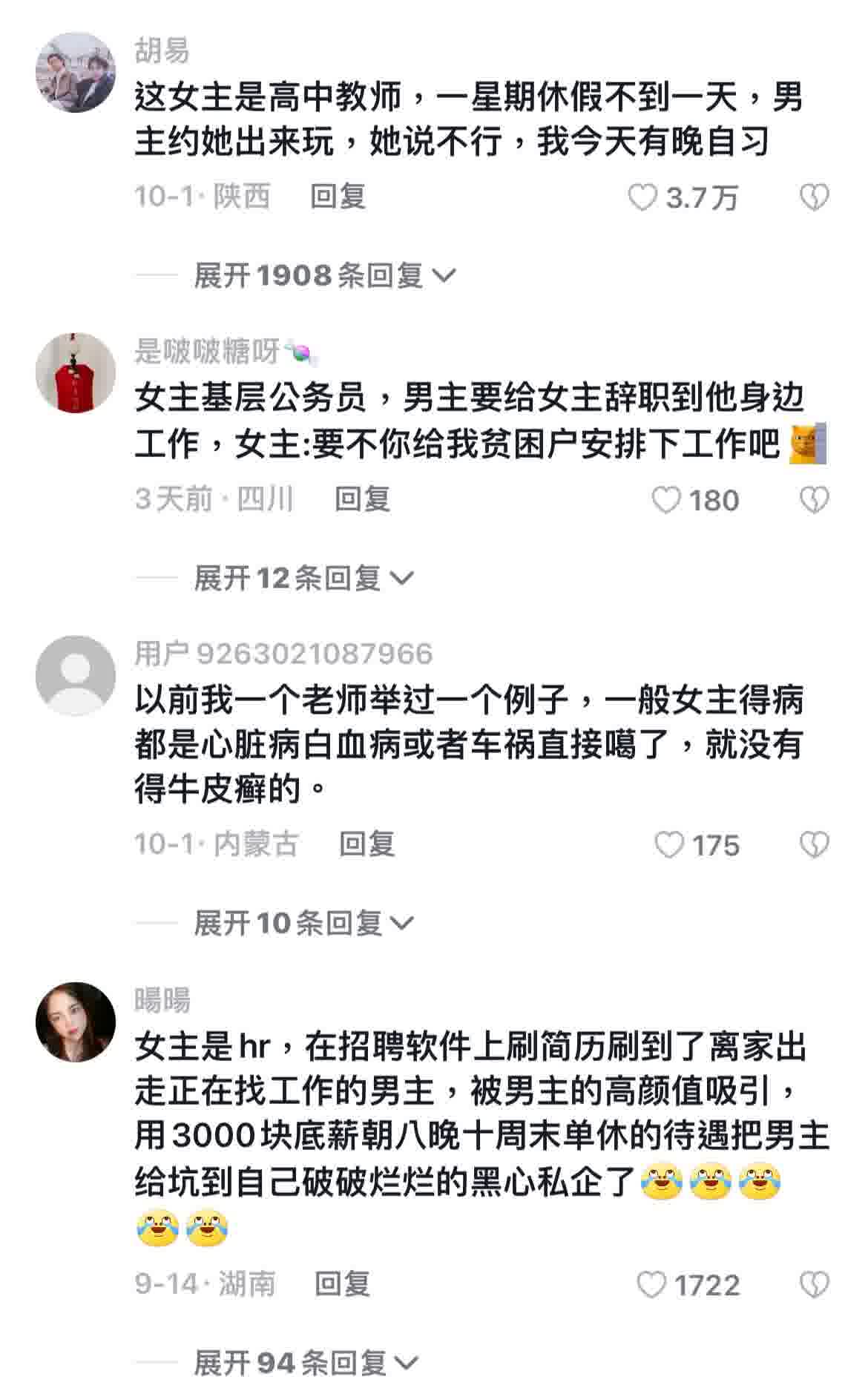Image resolution: width=868 pixels, height=1394 pixels.
Task: Reply to 暘暘's comment
Action: pyautogui.click(x=342, y=1284)
